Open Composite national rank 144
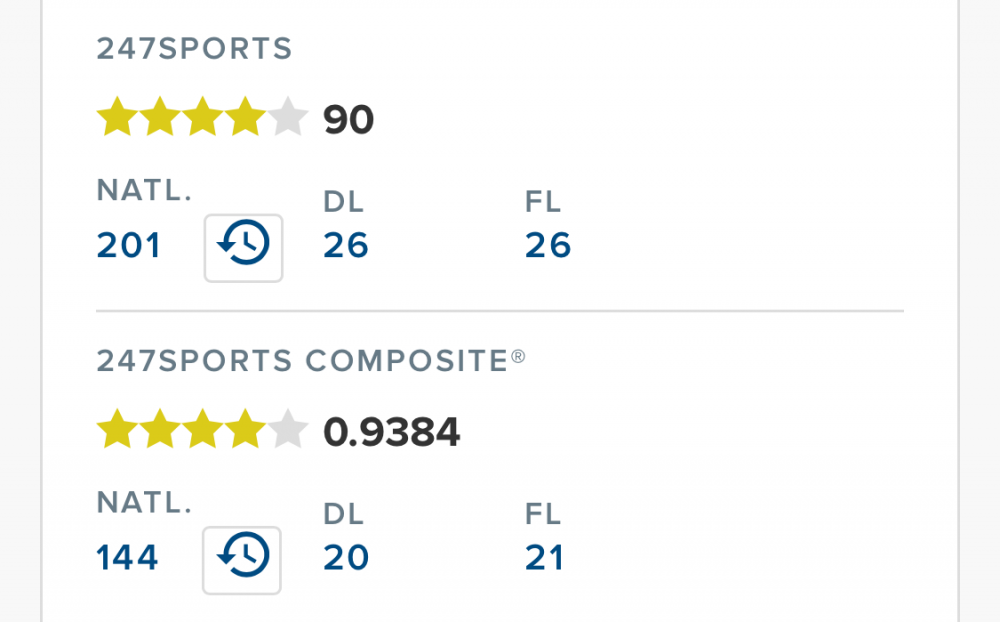Viewport: 1000px width, 622px height. pos(128,557)
